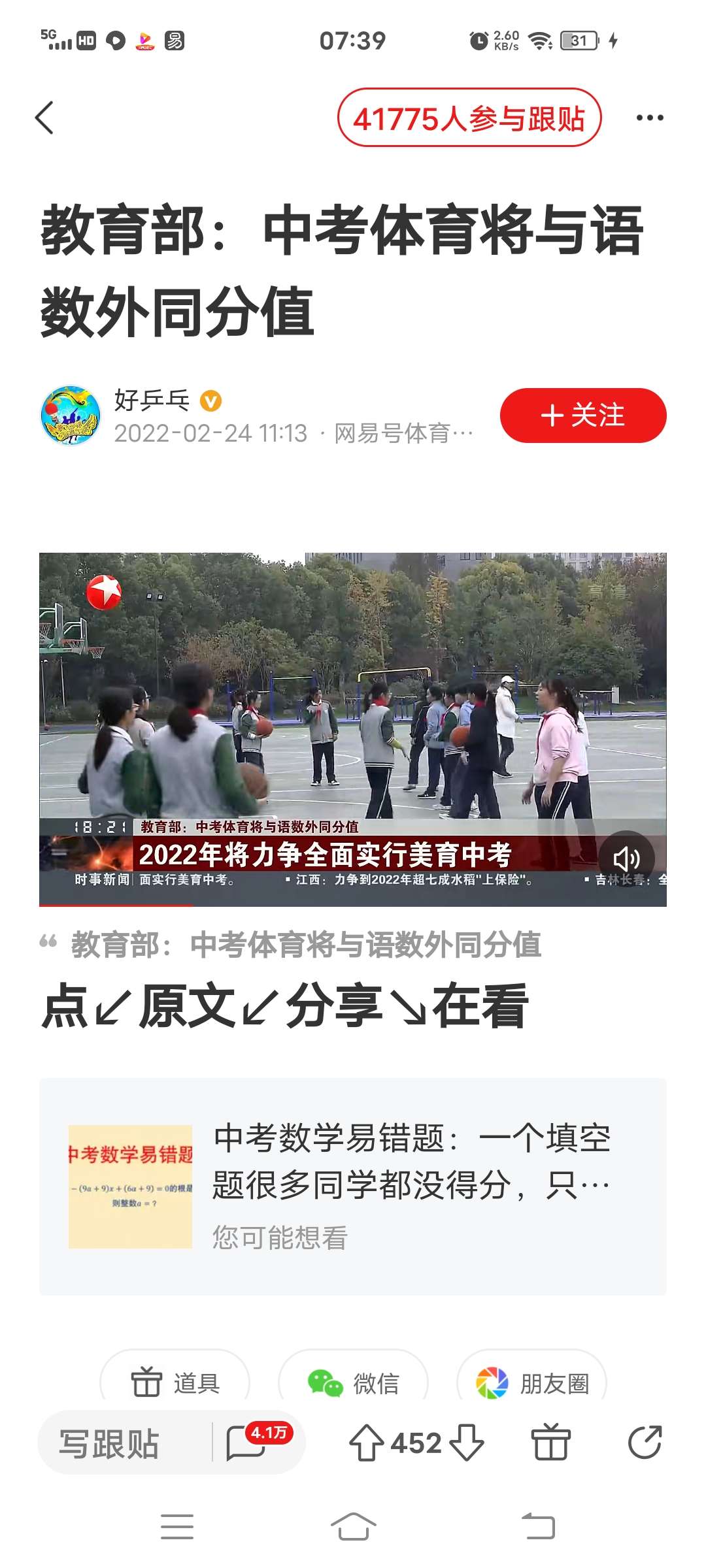This screenshot has height=1568, width=706.
Task: Tap the 道具 gift chip
Action: click(175, 1382)
